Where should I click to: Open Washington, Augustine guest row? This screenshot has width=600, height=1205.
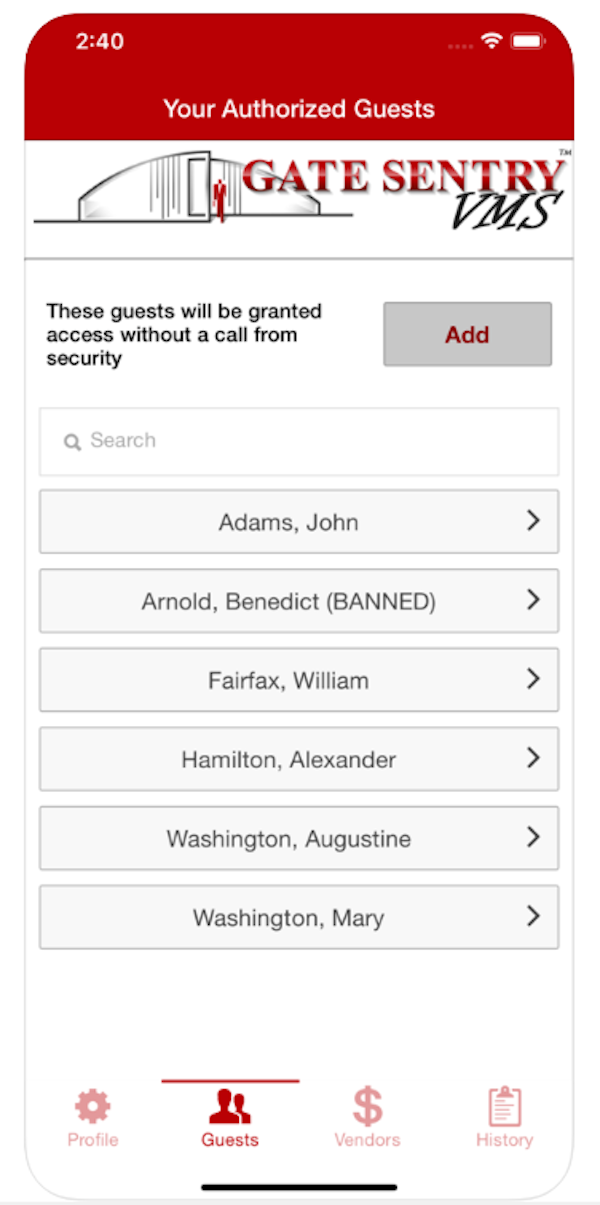[x=299, y=838]
